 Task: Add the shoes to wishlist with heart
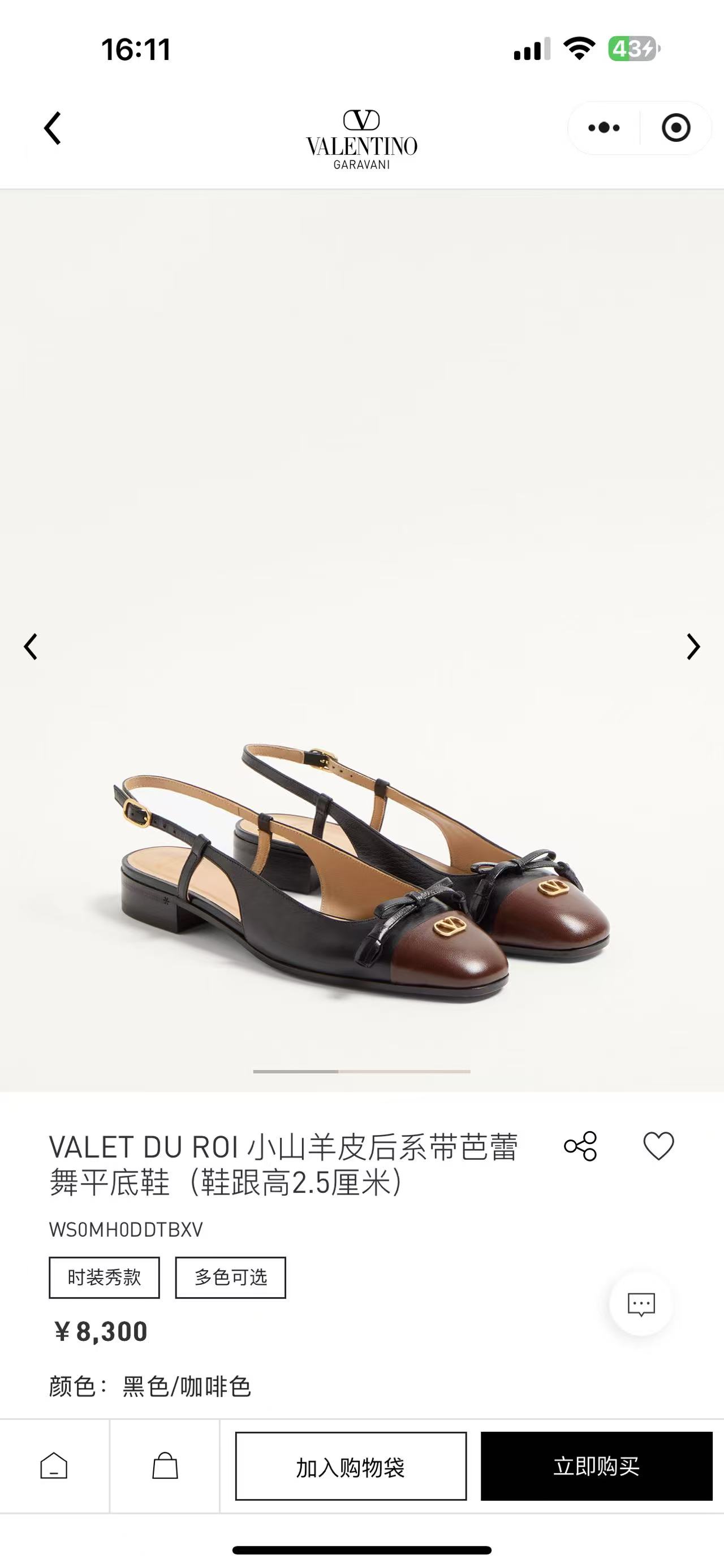(659, 1146)
